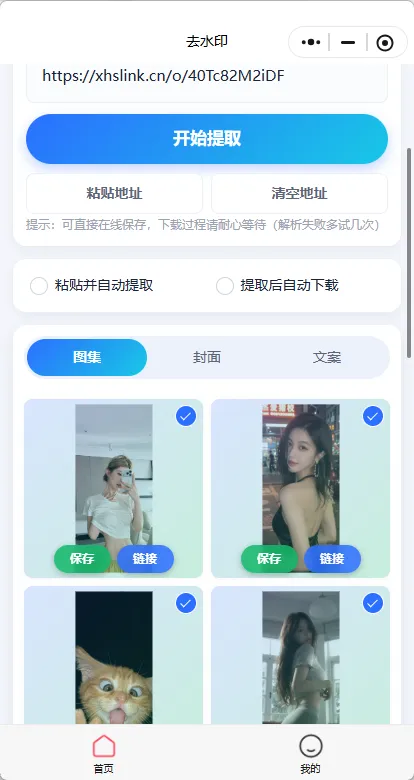414x780 pixels.
Task: Clear the address with 清空地址
Action: (x=300, y=194)
